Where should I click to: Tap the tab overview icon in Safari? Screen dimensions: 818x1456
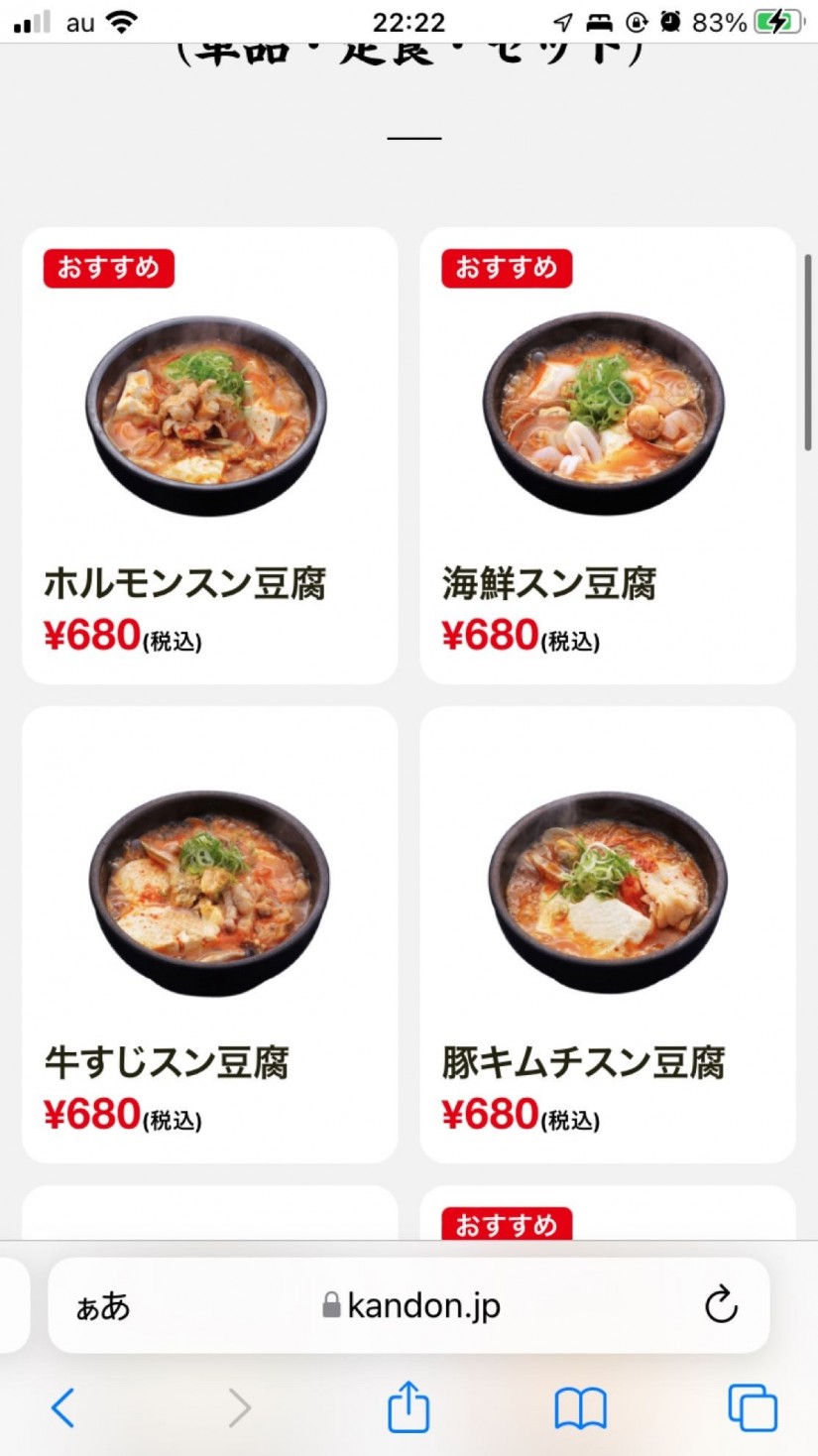tap(752, 1405)
